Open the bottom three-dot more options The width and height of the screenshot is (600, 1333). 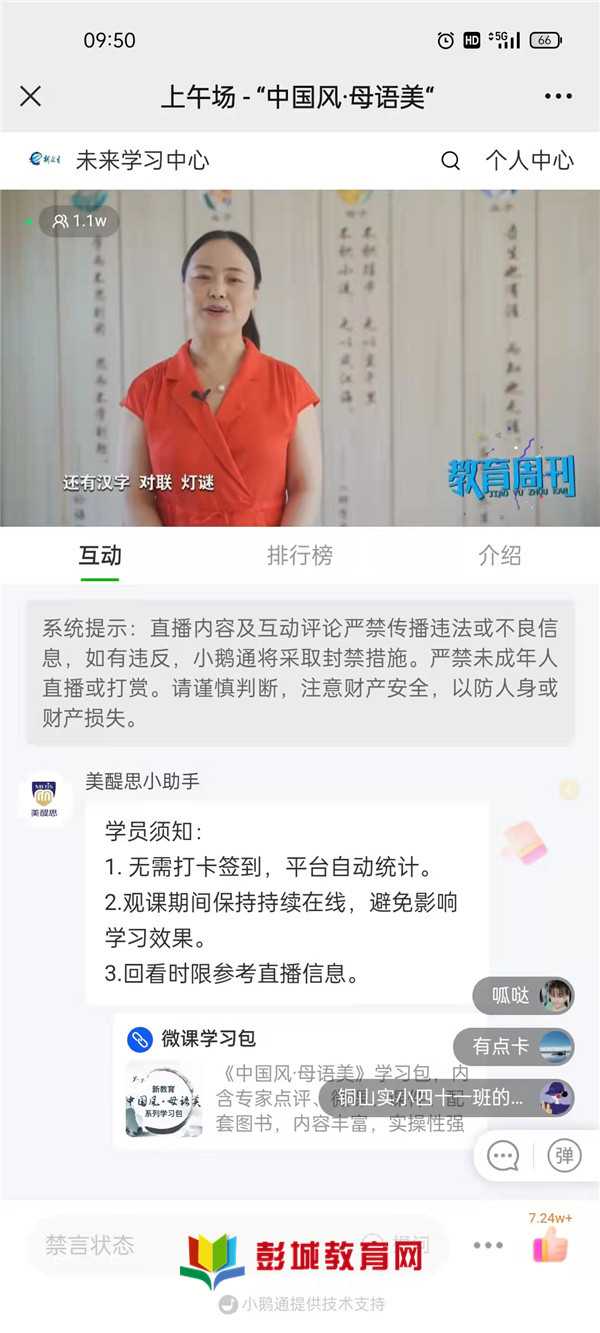tap(488, 1246)
